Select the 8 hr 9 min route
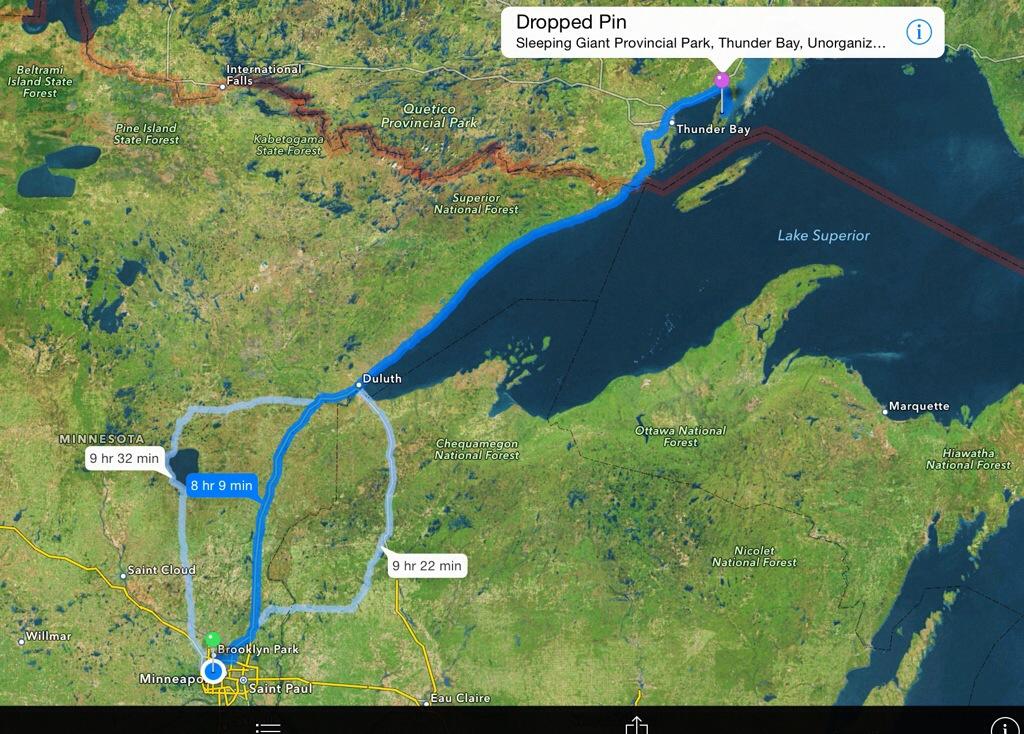This screenshot has height=734, width=1024. [x=221, y=486]
